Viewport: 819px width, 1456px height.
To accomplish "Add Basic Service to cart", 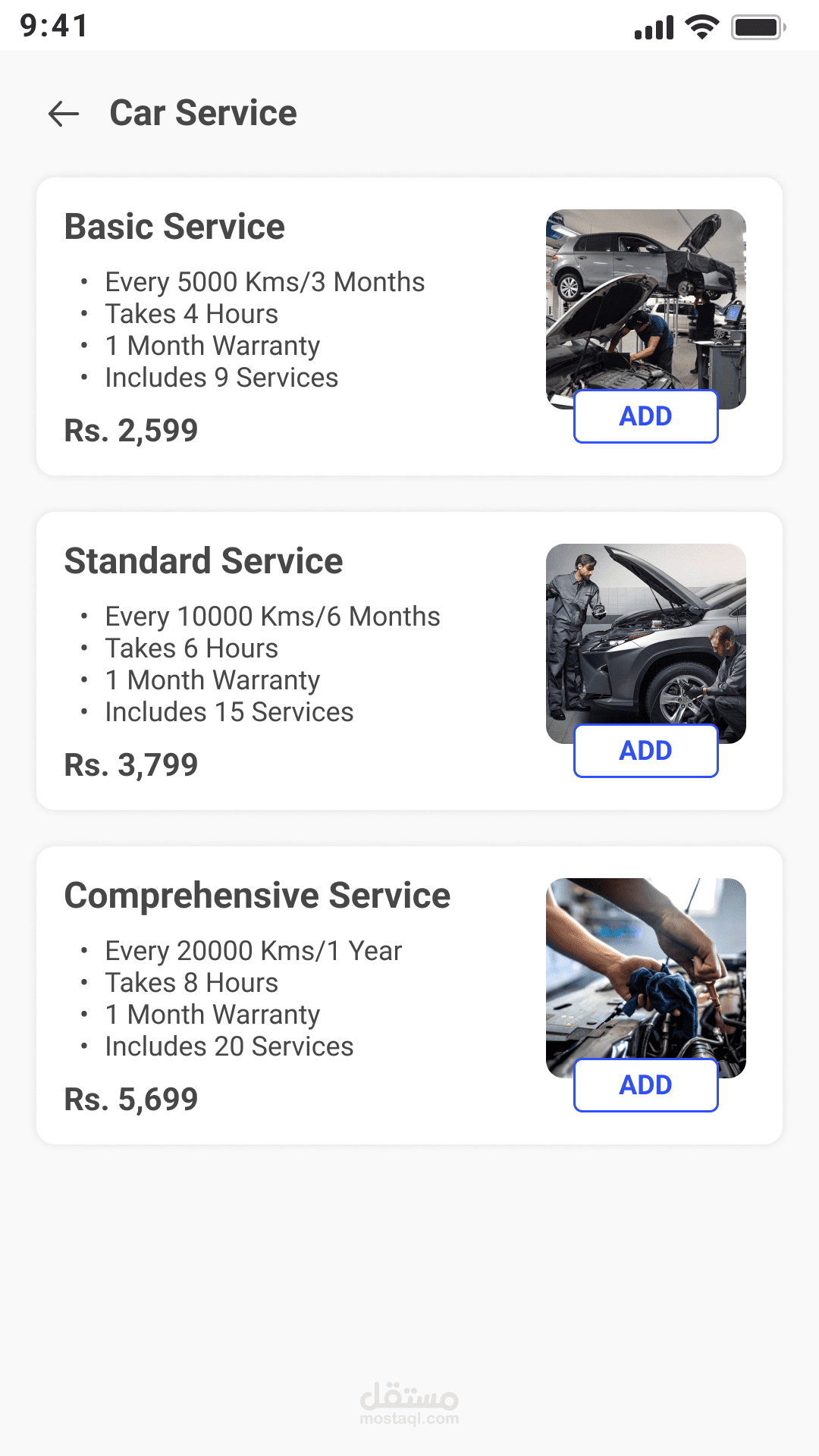I will [646, 416].
